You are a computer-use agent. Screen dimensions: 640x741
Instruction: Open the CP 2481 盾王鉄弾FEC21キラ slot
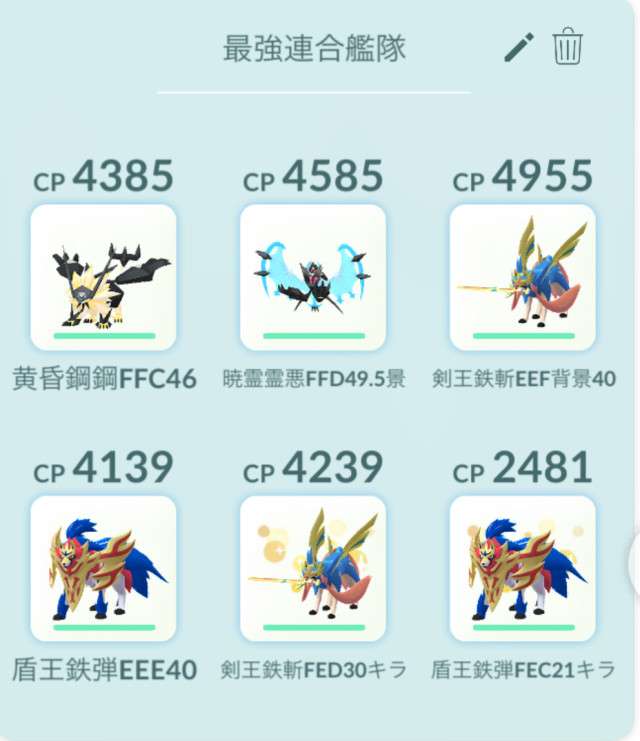522,568
